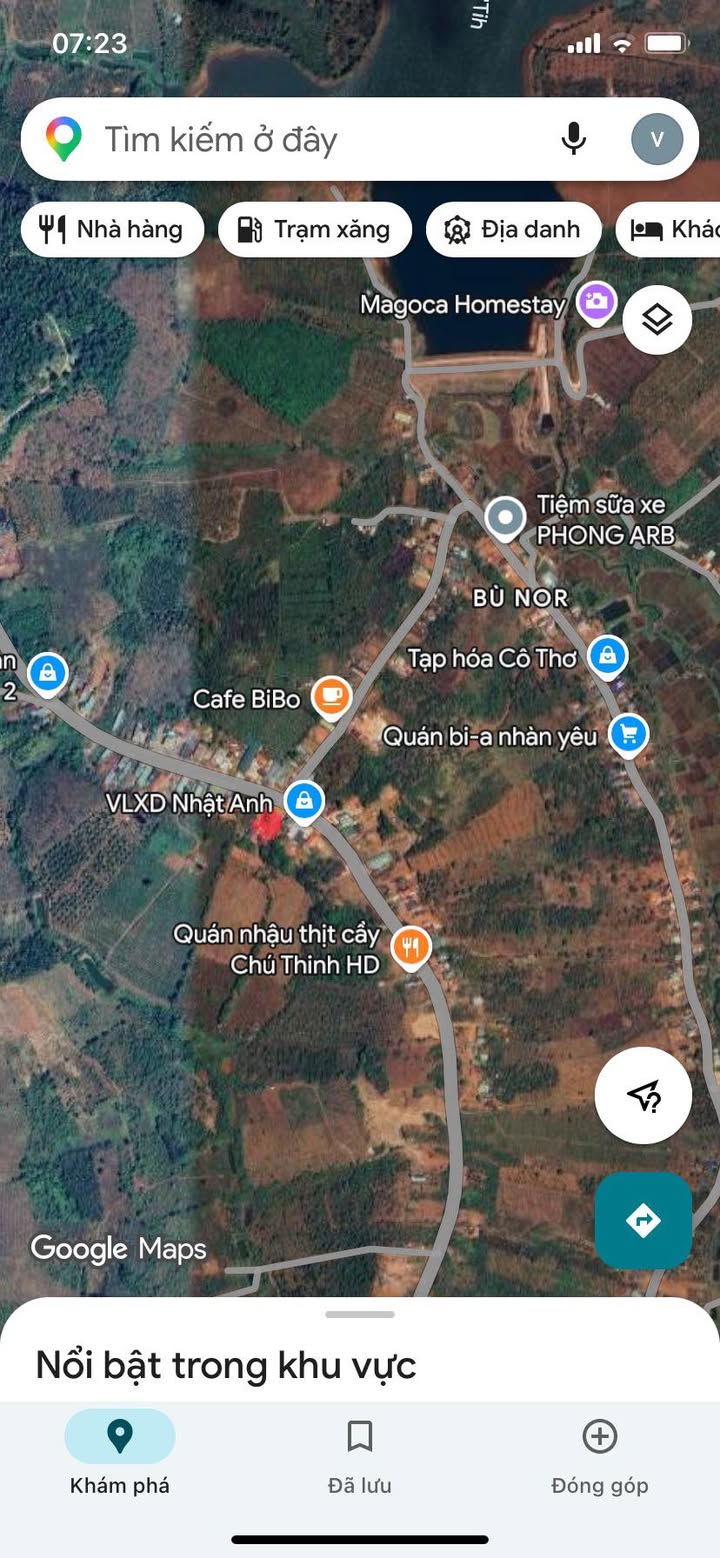Open the Tạp hóa Cô Thơ pin

[607, 657]
